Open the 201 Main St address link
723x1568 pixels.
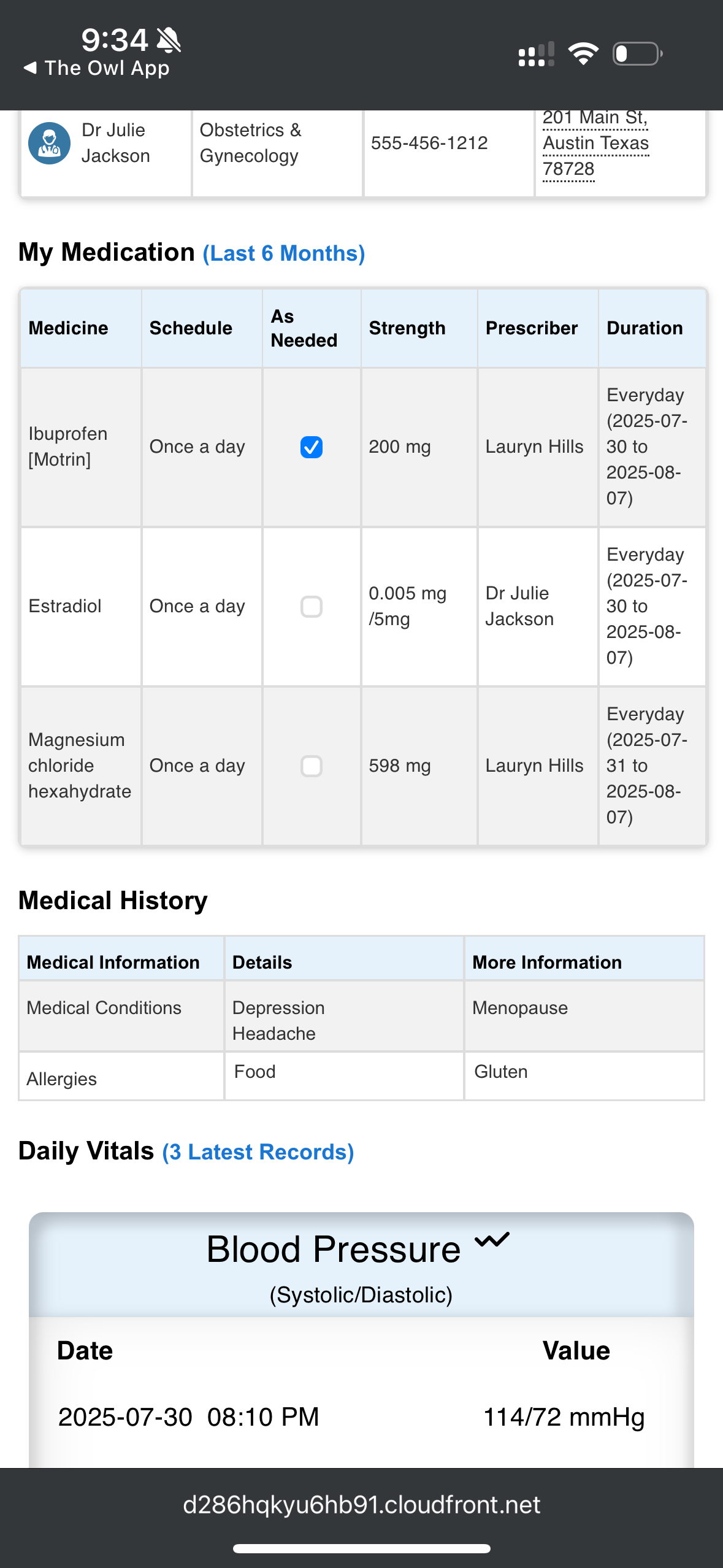595,144
